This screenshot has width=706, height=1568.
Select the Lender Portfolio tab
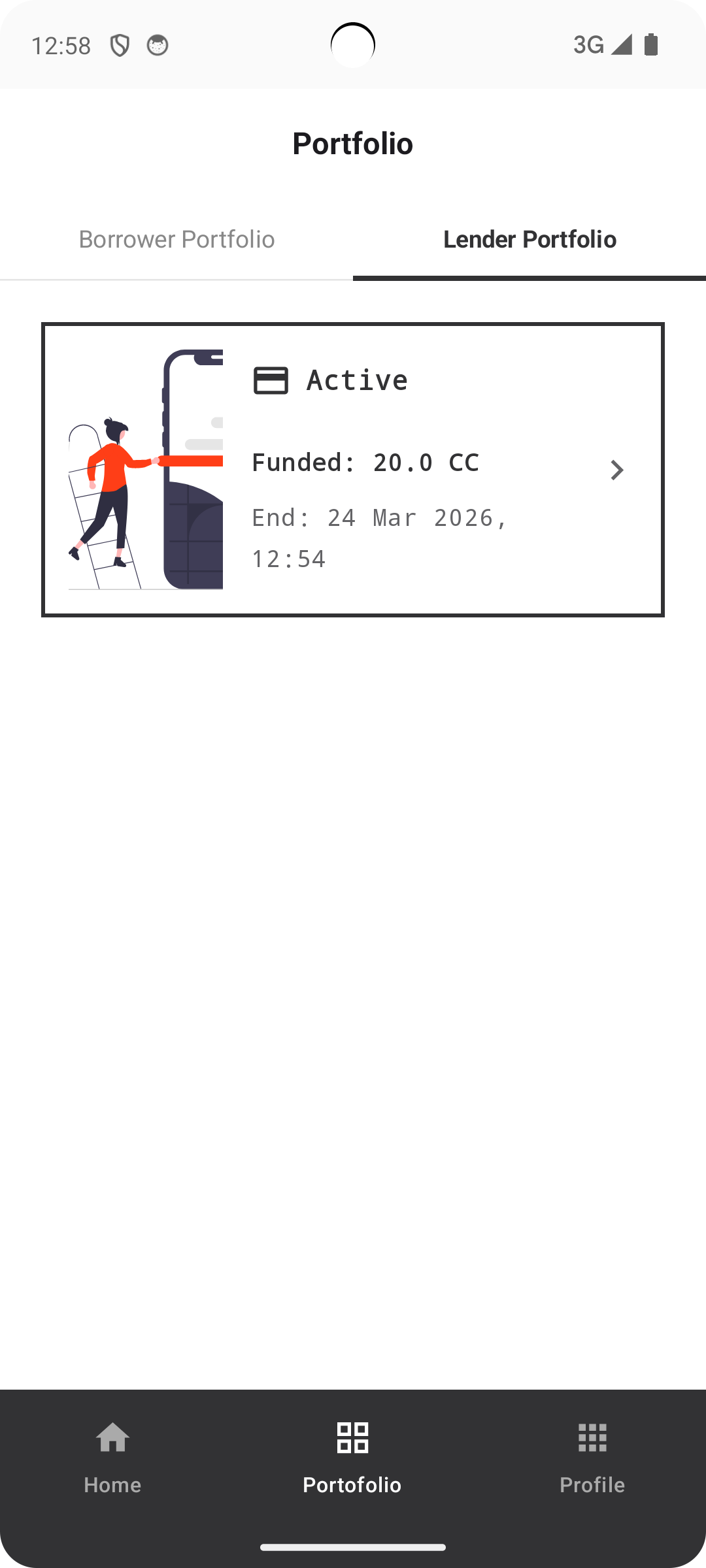coord(529,239)
